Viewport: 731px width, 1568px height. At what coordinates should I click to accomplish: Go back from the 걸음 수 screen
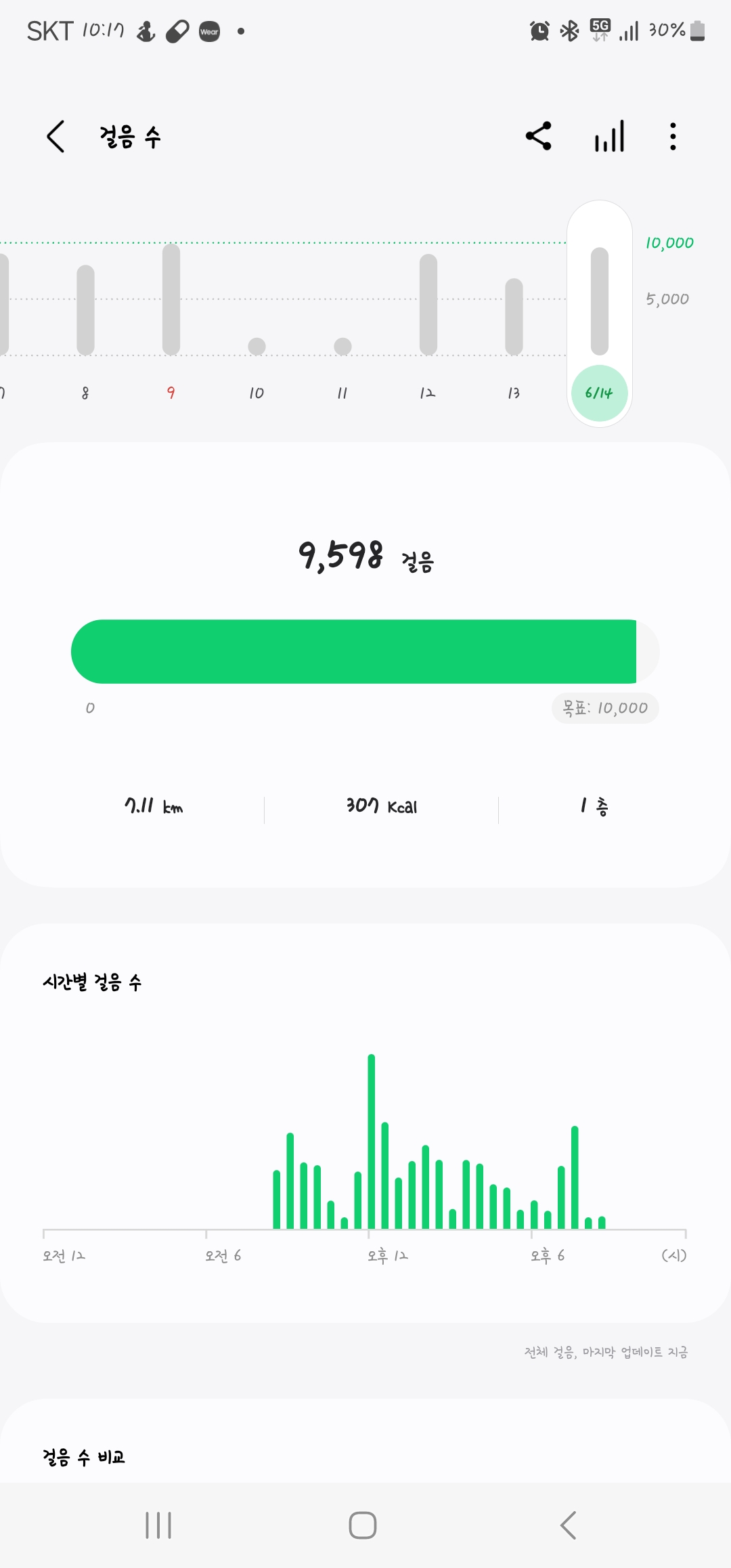click(56, 137)
